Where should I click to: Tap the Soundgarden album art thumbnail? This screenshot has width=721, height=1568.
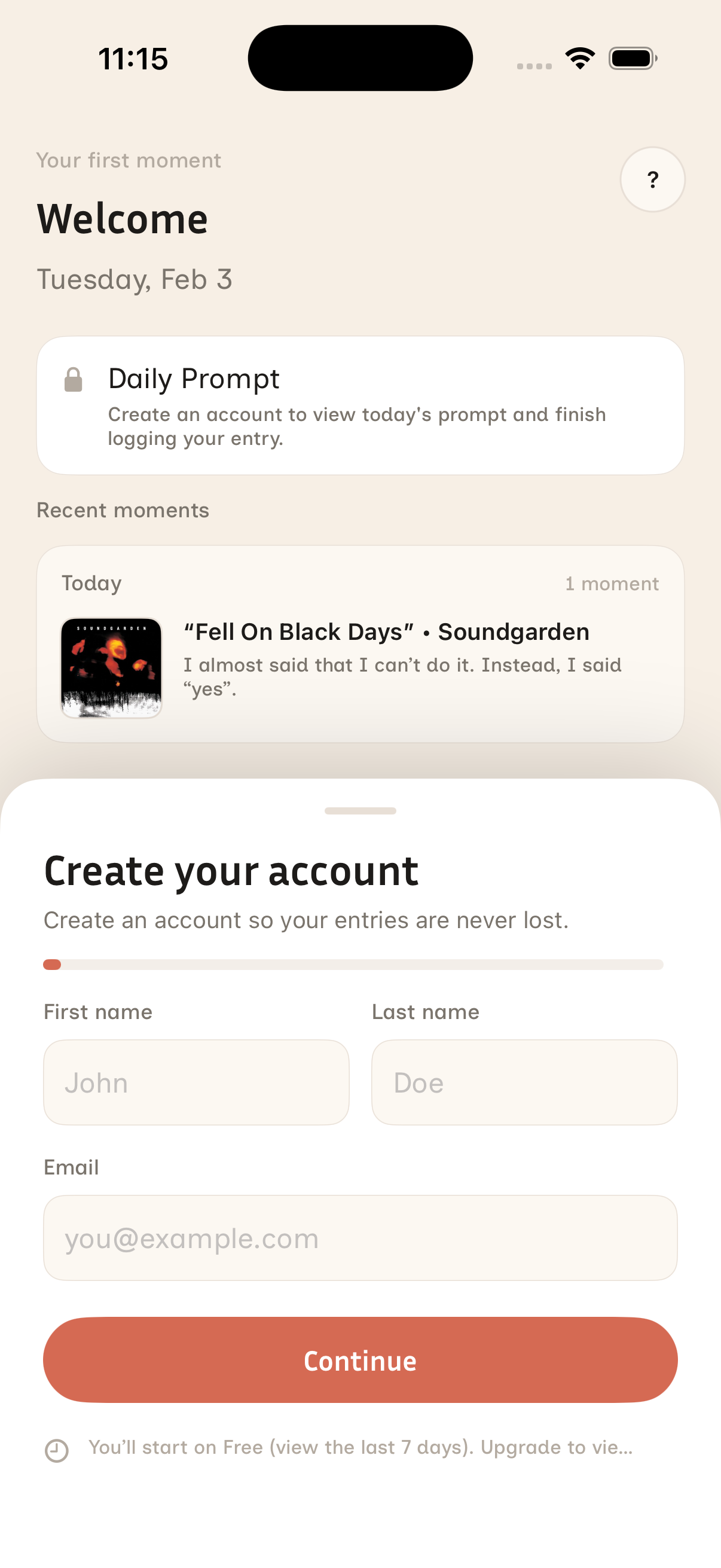111,667
